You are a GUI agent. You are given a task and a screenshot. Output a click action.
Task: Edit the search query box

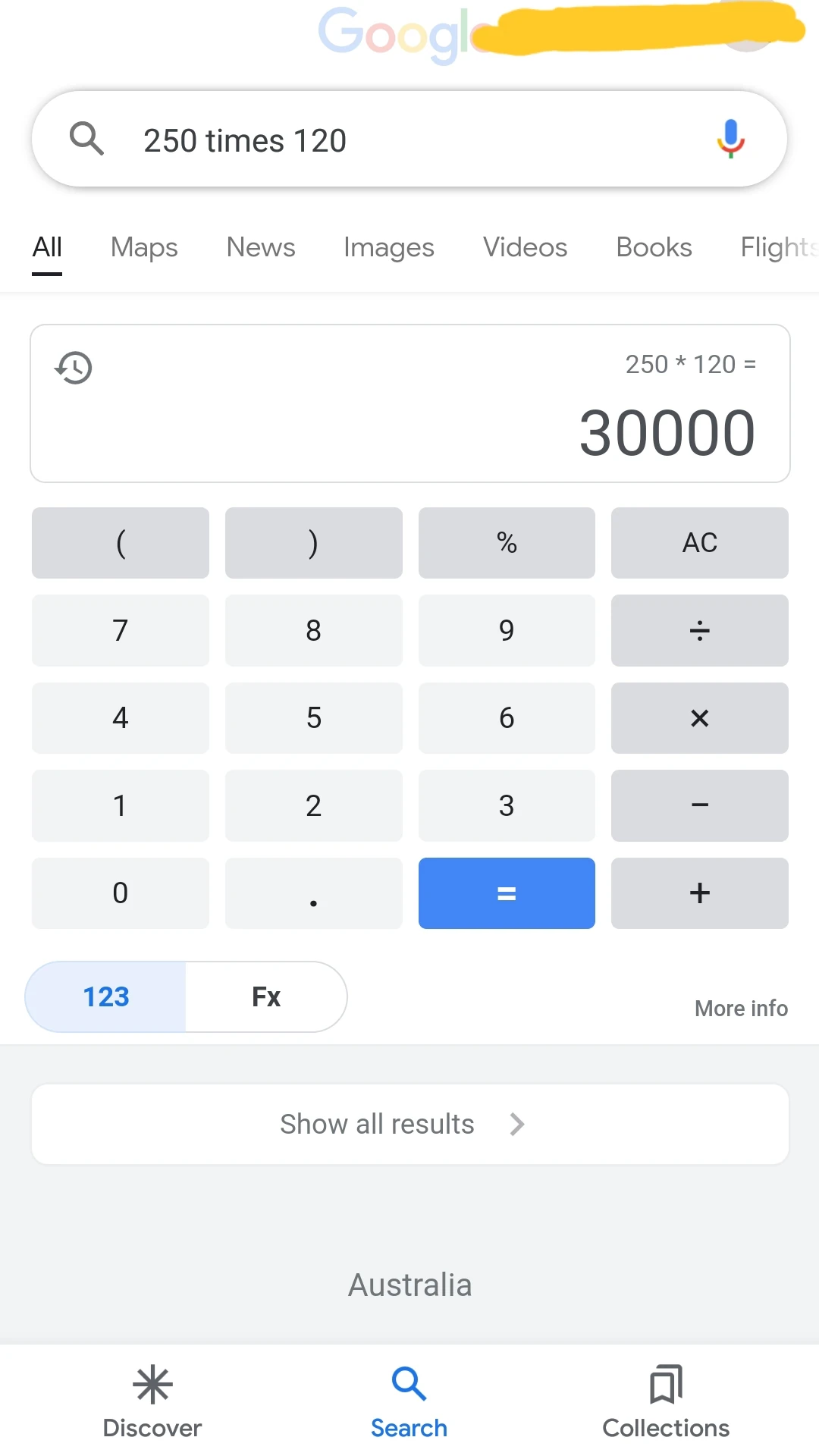click(409, 140)
